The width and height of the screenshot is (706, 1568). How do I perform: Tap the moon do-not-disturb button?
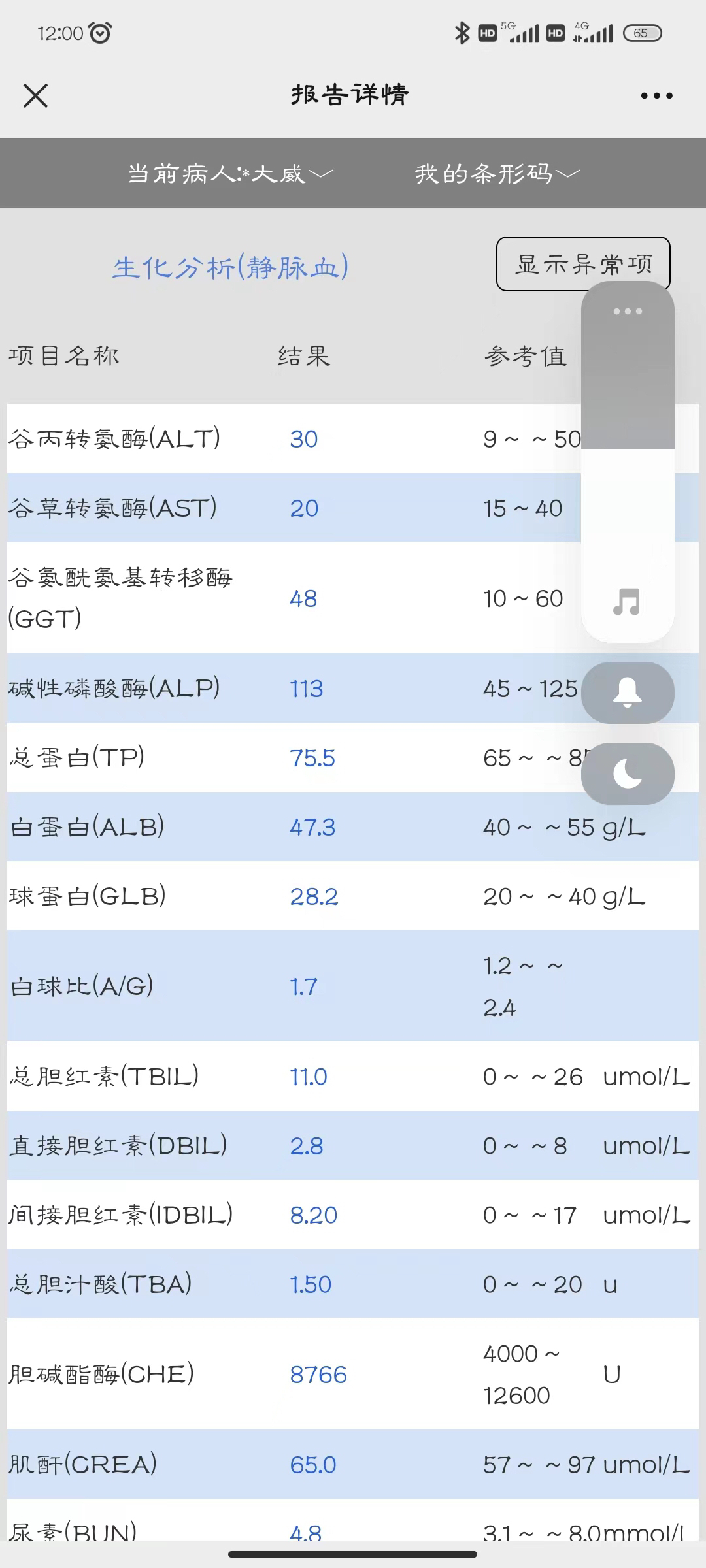[x=628, y=774]
